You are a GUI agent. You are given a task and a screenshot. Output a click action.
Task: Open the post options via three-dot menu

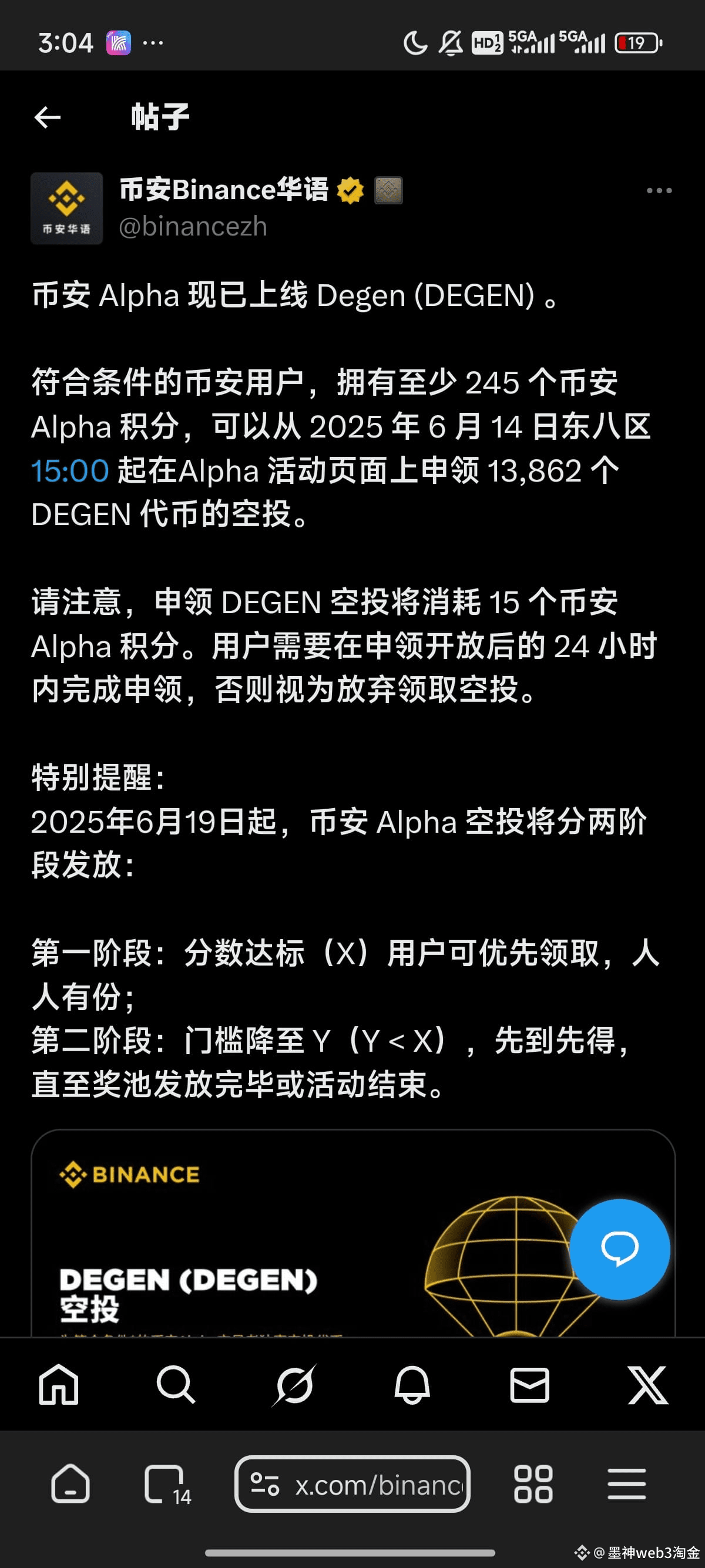658,190
